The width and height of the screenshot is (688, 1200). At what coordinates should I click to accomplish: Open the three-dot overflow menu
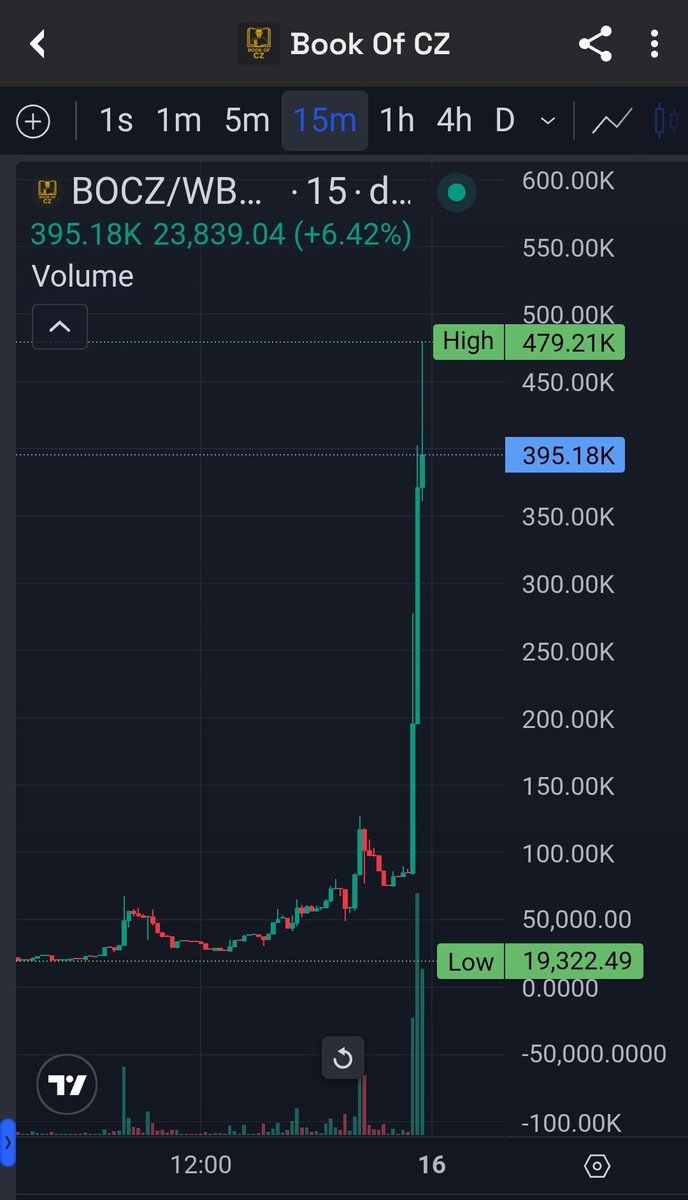tap(655, 44)
